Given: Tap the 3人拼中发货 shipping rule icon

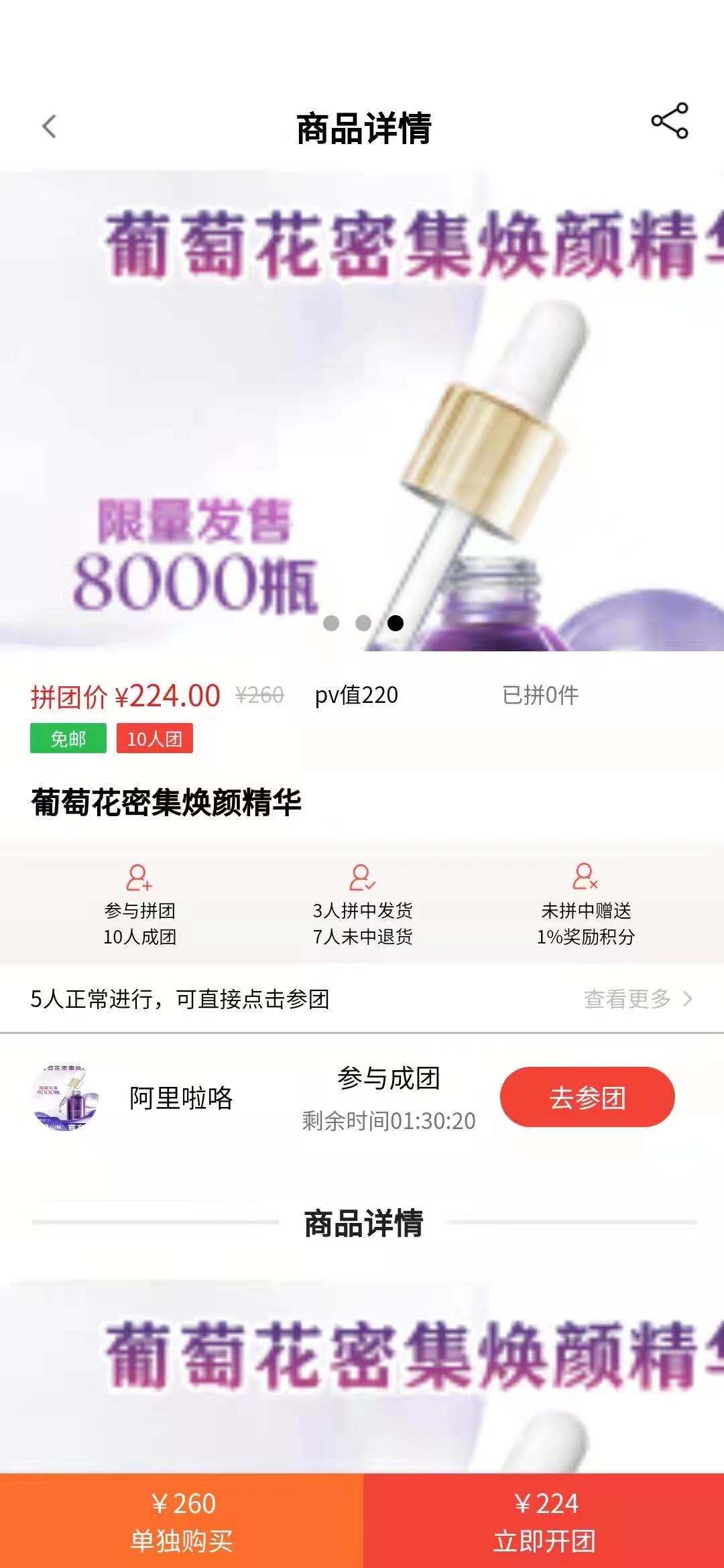Looking at the screenshot, I should point(362,874).
